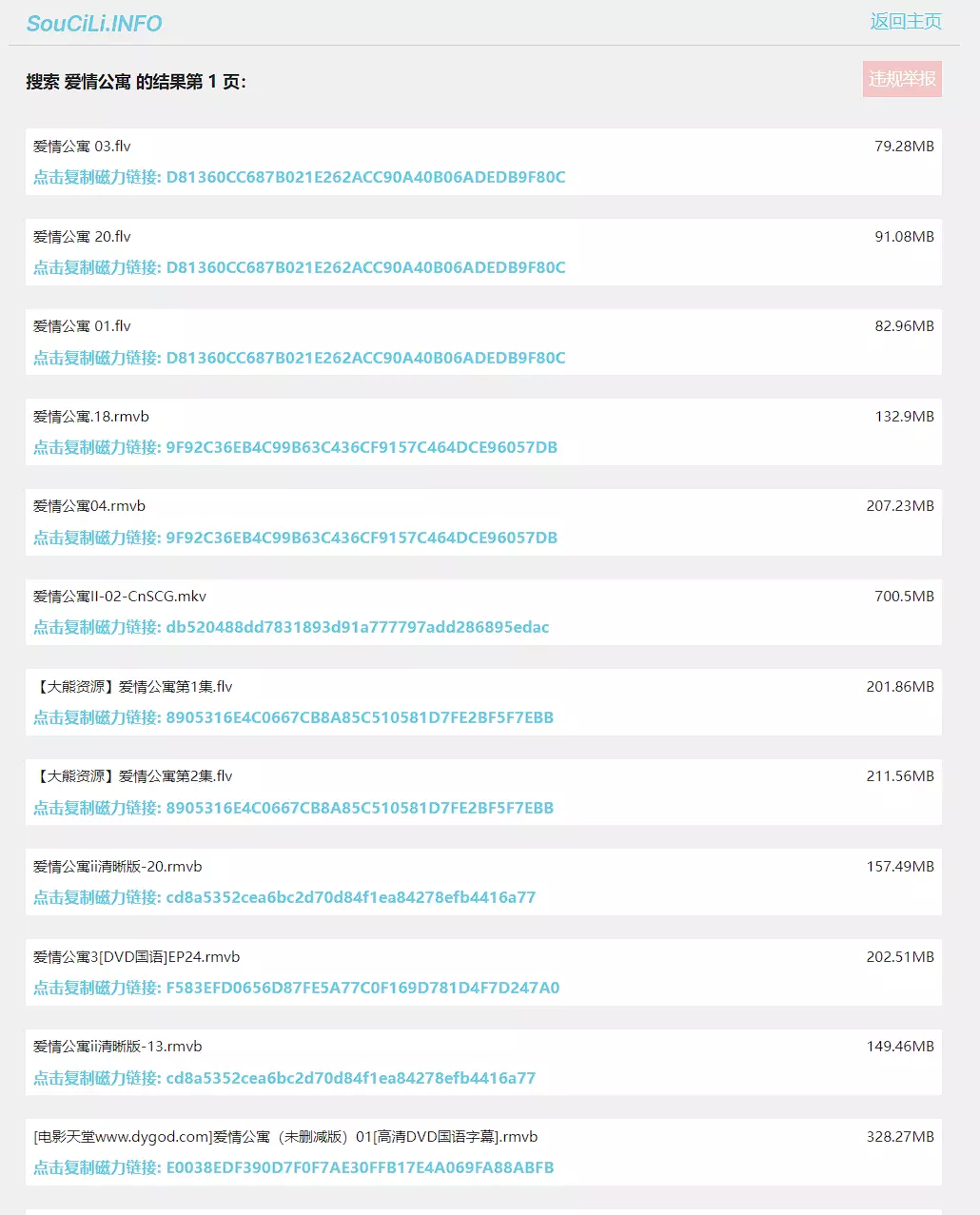
Task: Copy magnet link for 【大熊资源】爱情公寓第1集.flv
Action: click(x=293, y=717)
